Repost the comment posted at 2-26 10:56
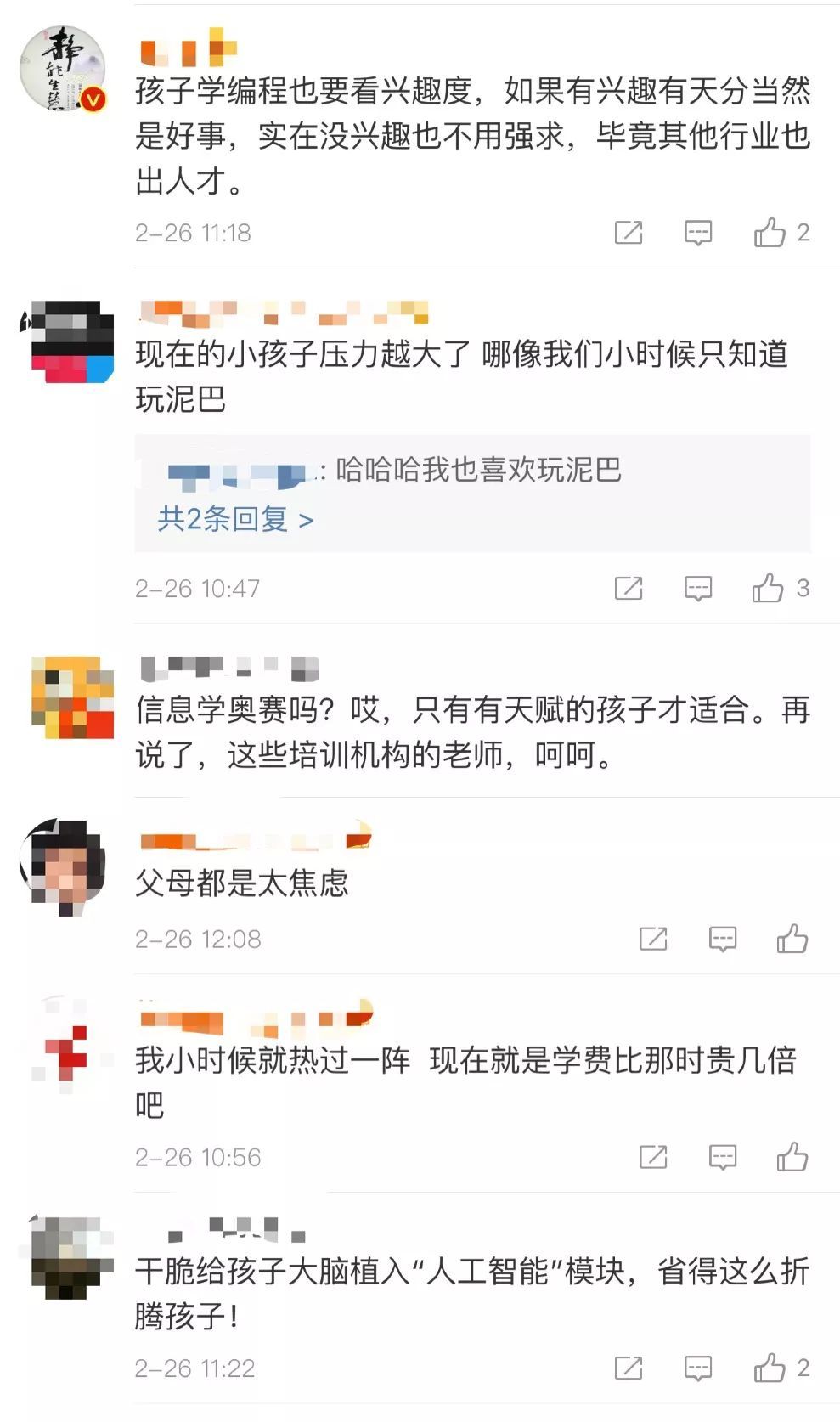 pyautogui.click(x=653, y=1157)
